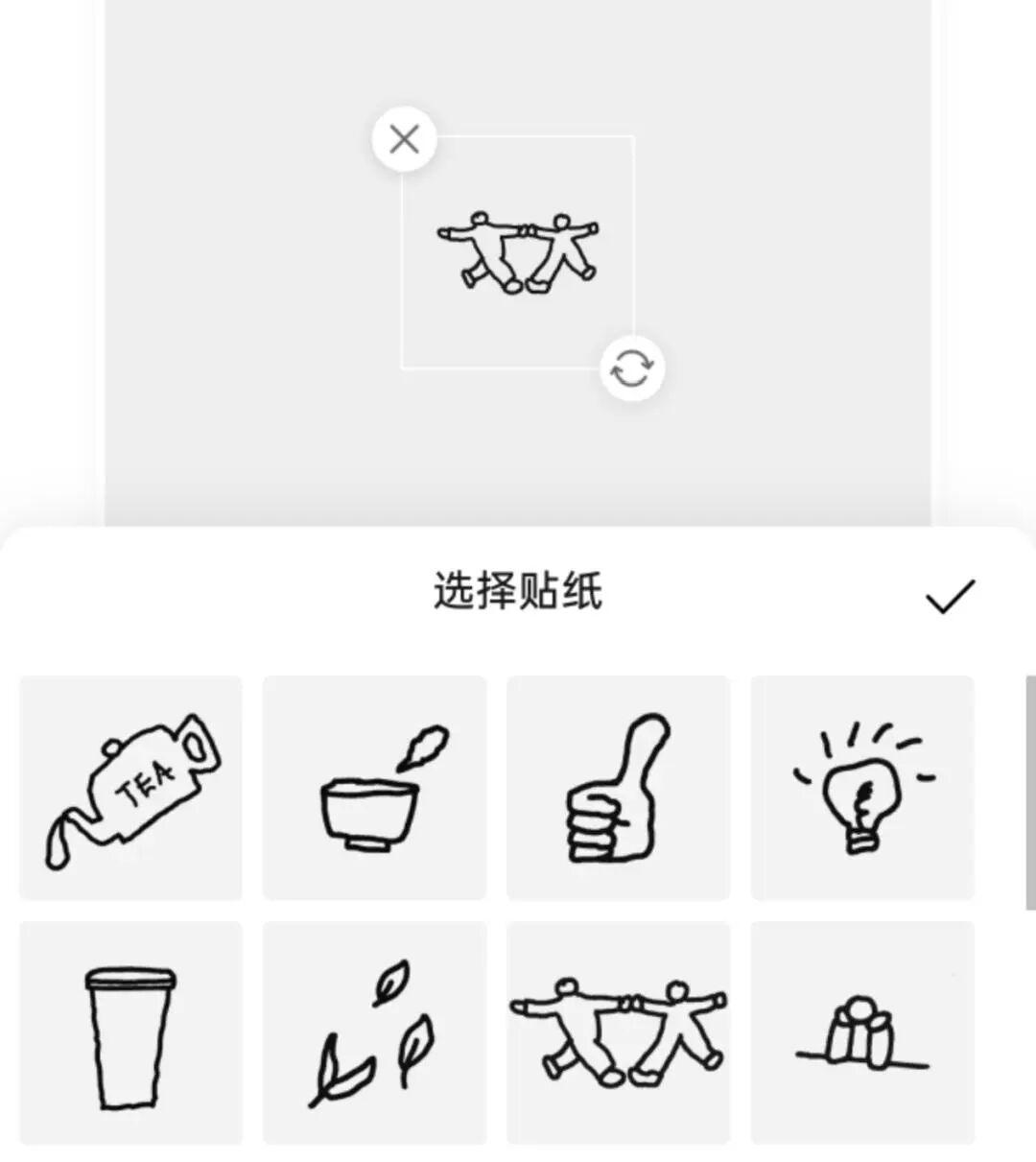Select the tall cup sticker

(130, 1032)
